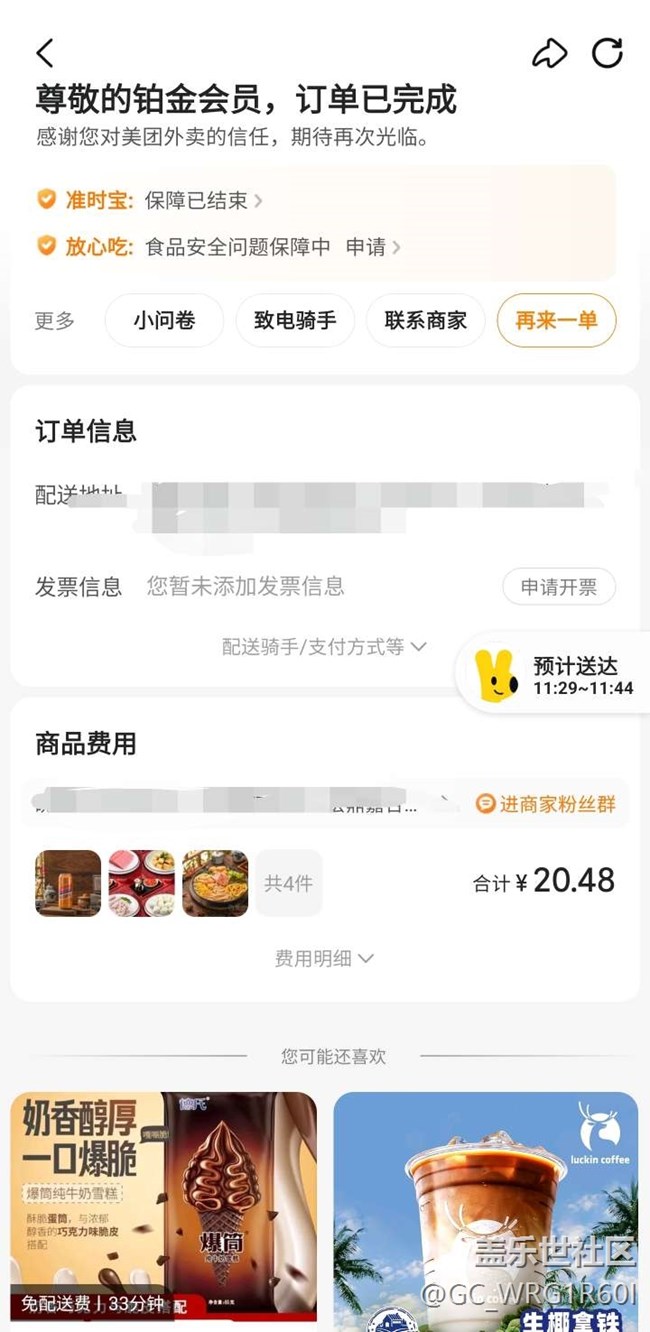The width and height of the screenshot is (650, 1332).
Task: Call the rider via 致电骑手
Action: pyautogui.click(x=295, y=321)
